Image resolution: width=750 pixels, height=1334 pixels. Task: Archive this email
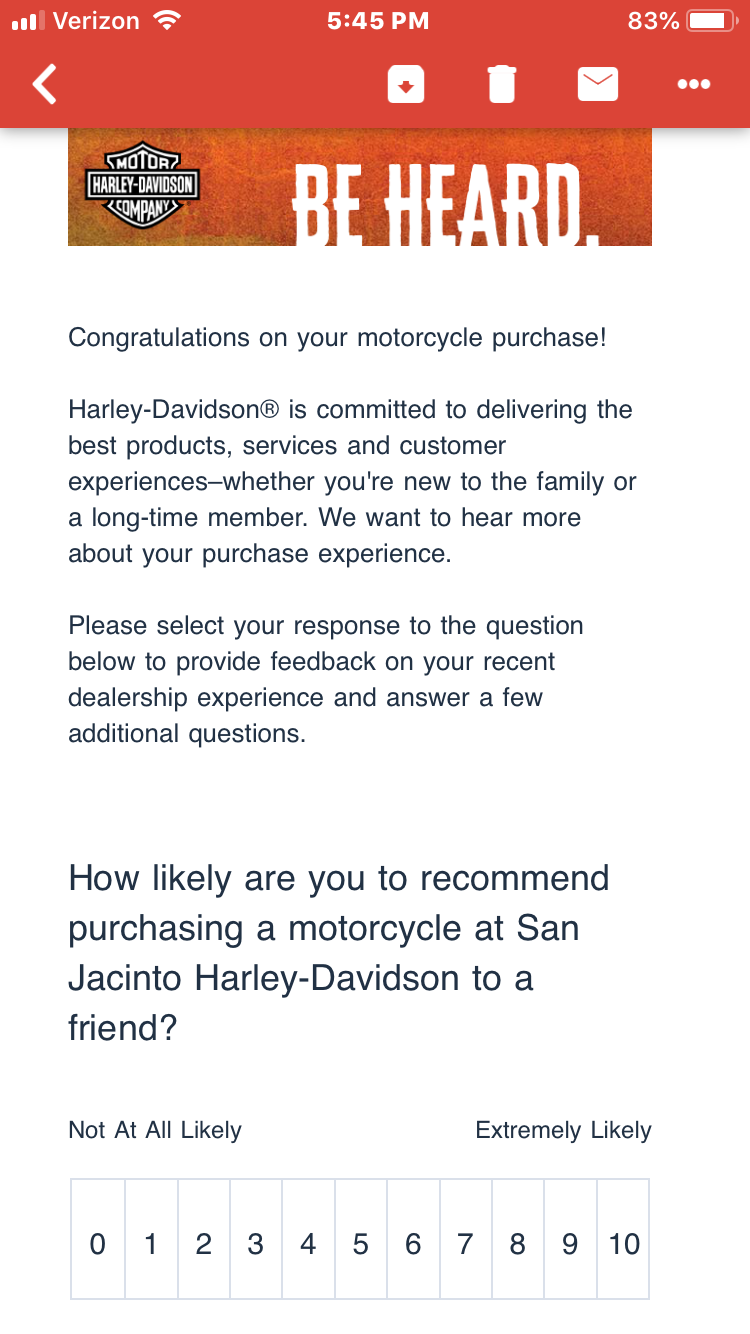point(406,85)
